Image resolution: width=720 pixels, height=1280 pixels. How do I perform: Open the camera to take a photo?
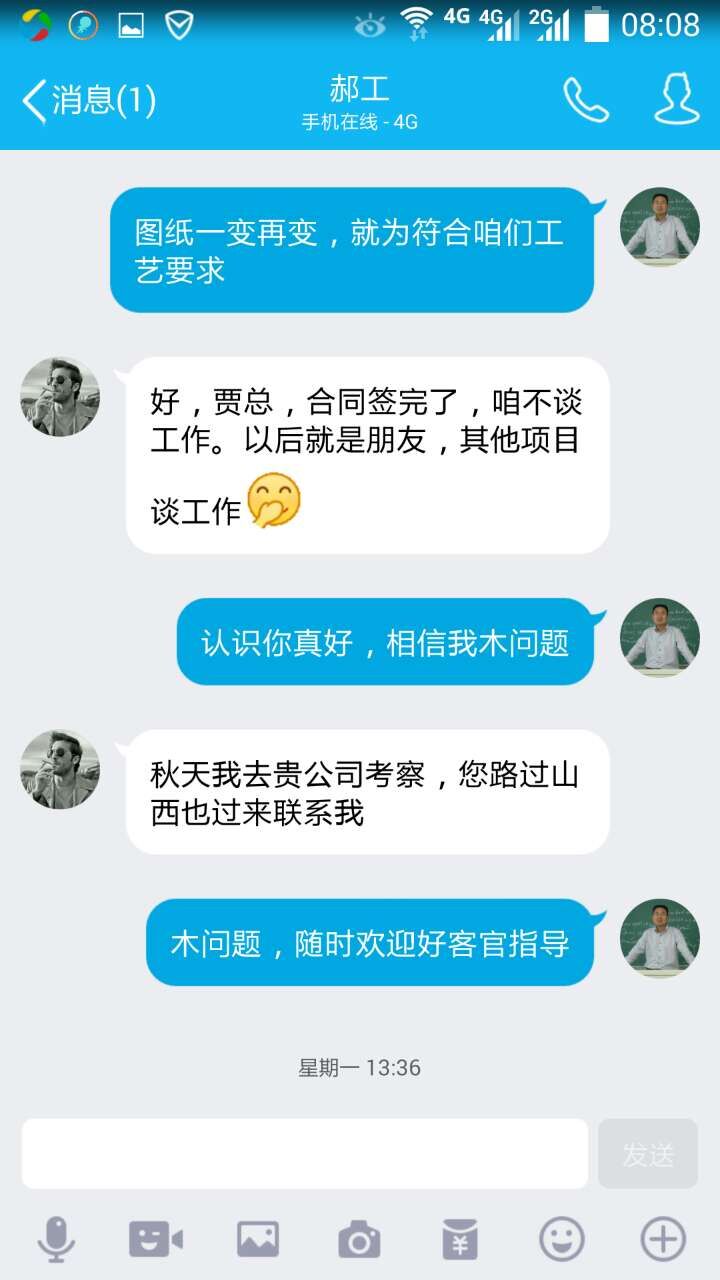358,1240
